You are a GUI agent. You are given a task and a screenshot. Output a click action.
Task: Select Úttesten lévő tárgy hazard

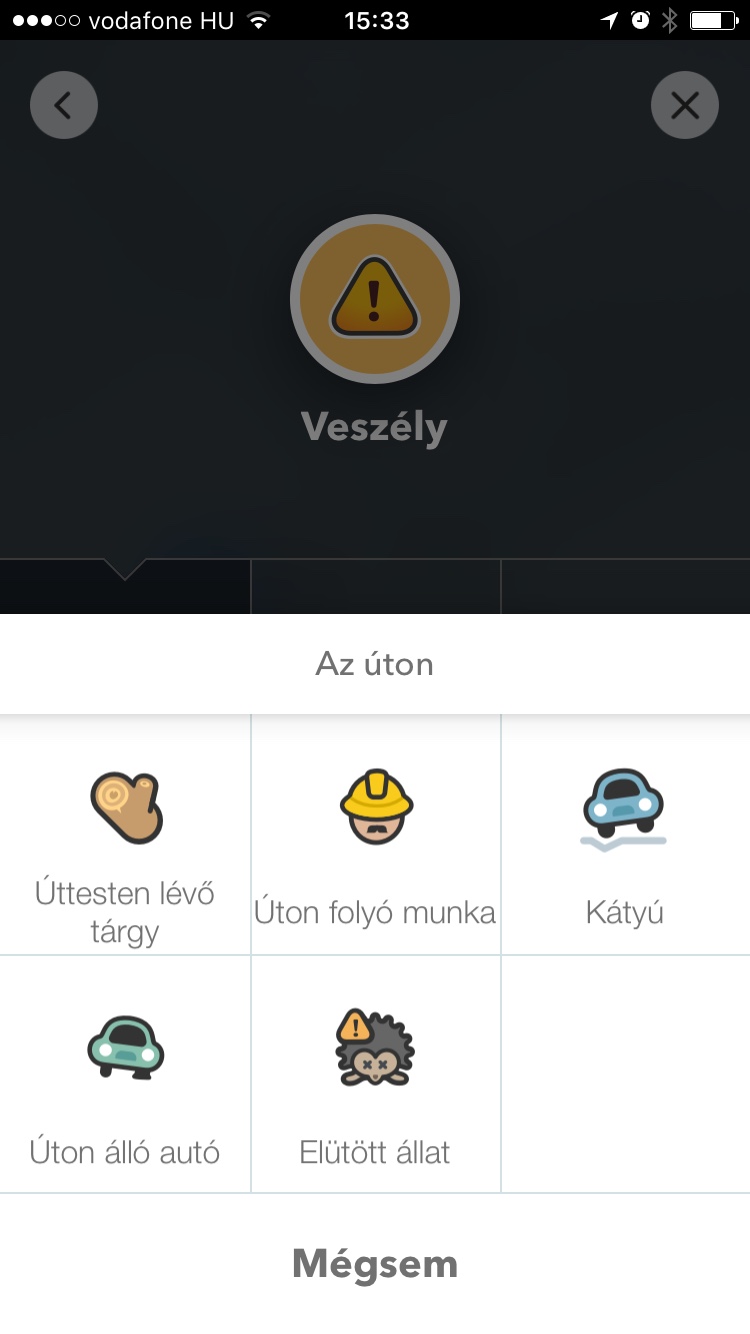coord(125,834)
